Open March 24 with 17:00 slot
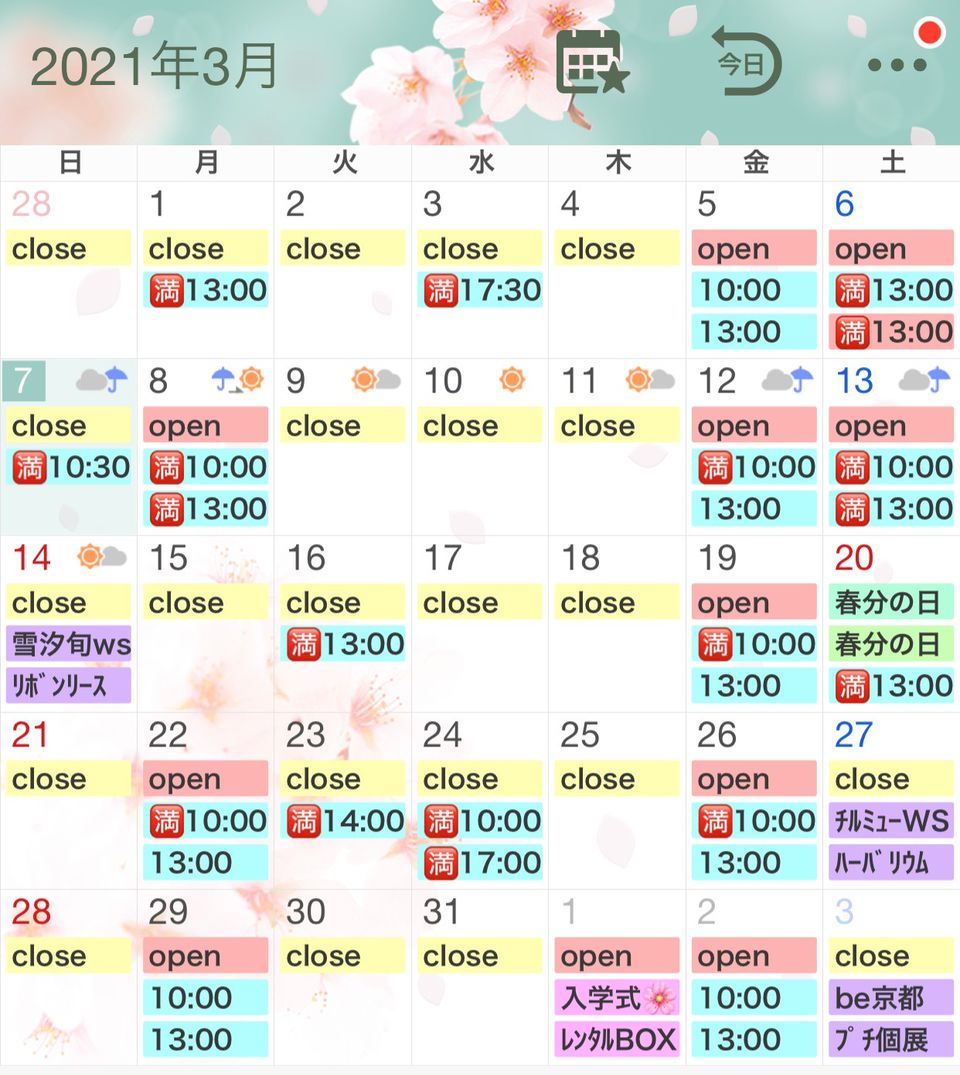 click(x=480, y=800)
